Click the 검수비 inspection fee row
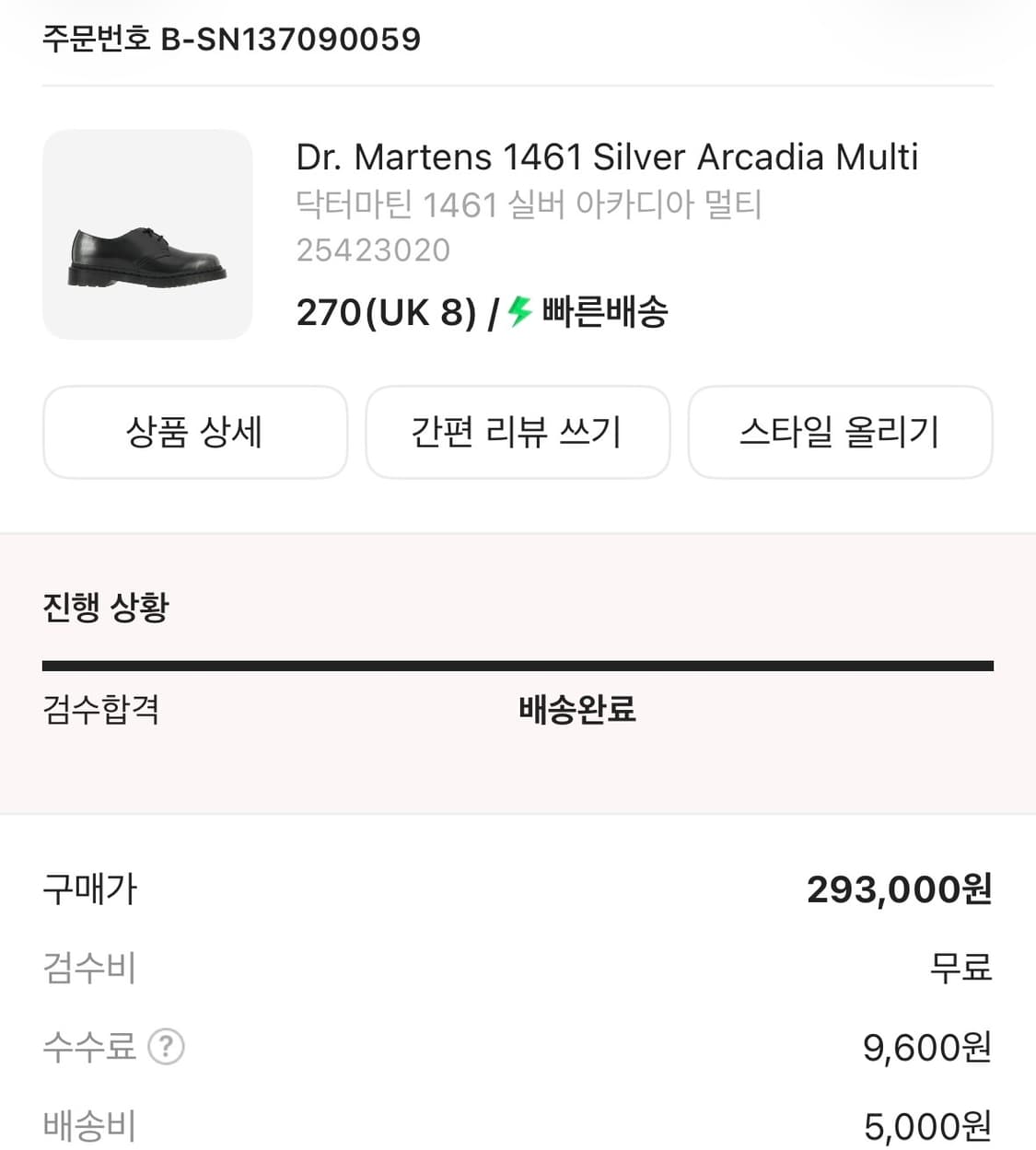 pos(89,969)
